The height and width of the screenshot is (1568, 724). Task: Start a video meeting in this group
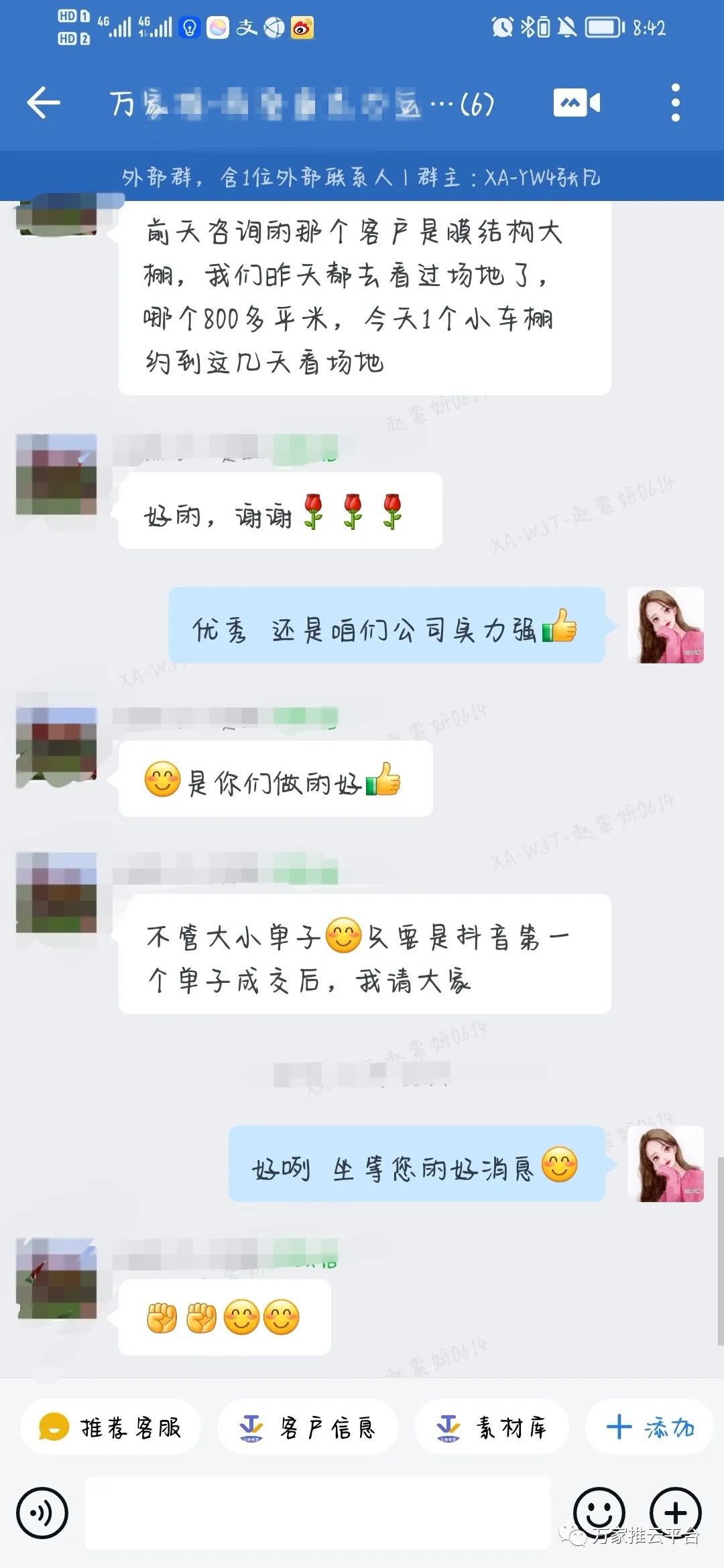point(577,103)
